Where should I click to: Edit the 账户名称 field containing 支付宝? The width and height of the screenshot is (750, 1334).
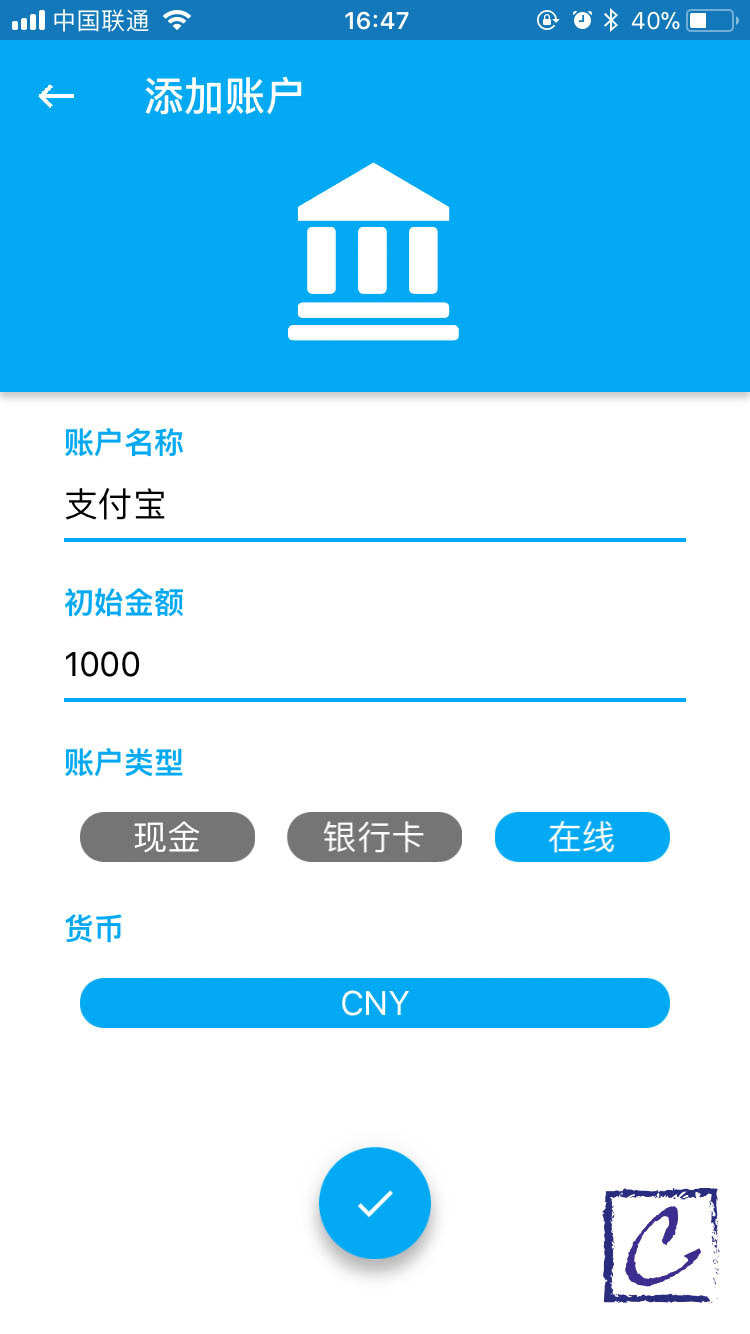[374, 505]
